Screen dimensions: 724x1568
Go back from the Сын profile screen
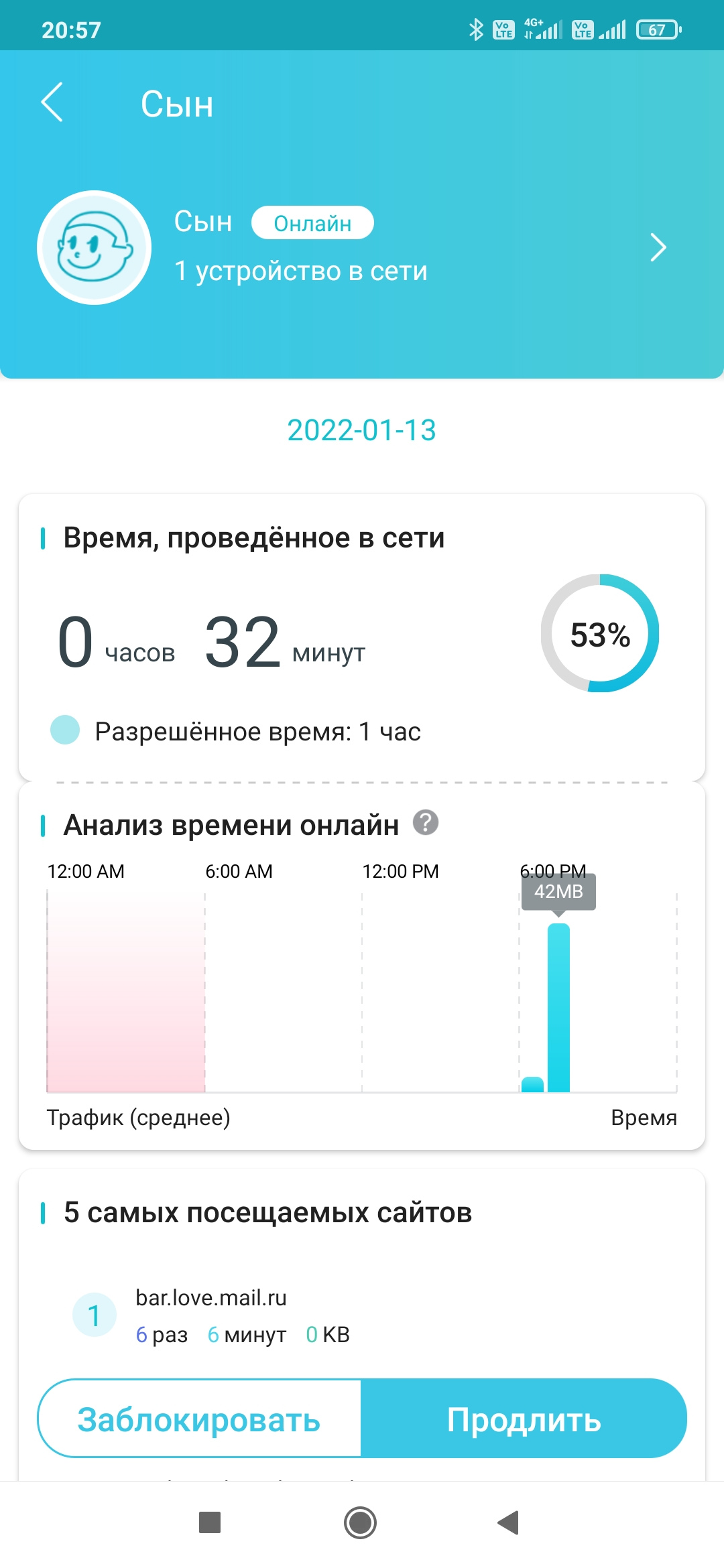tap(52, 103)
